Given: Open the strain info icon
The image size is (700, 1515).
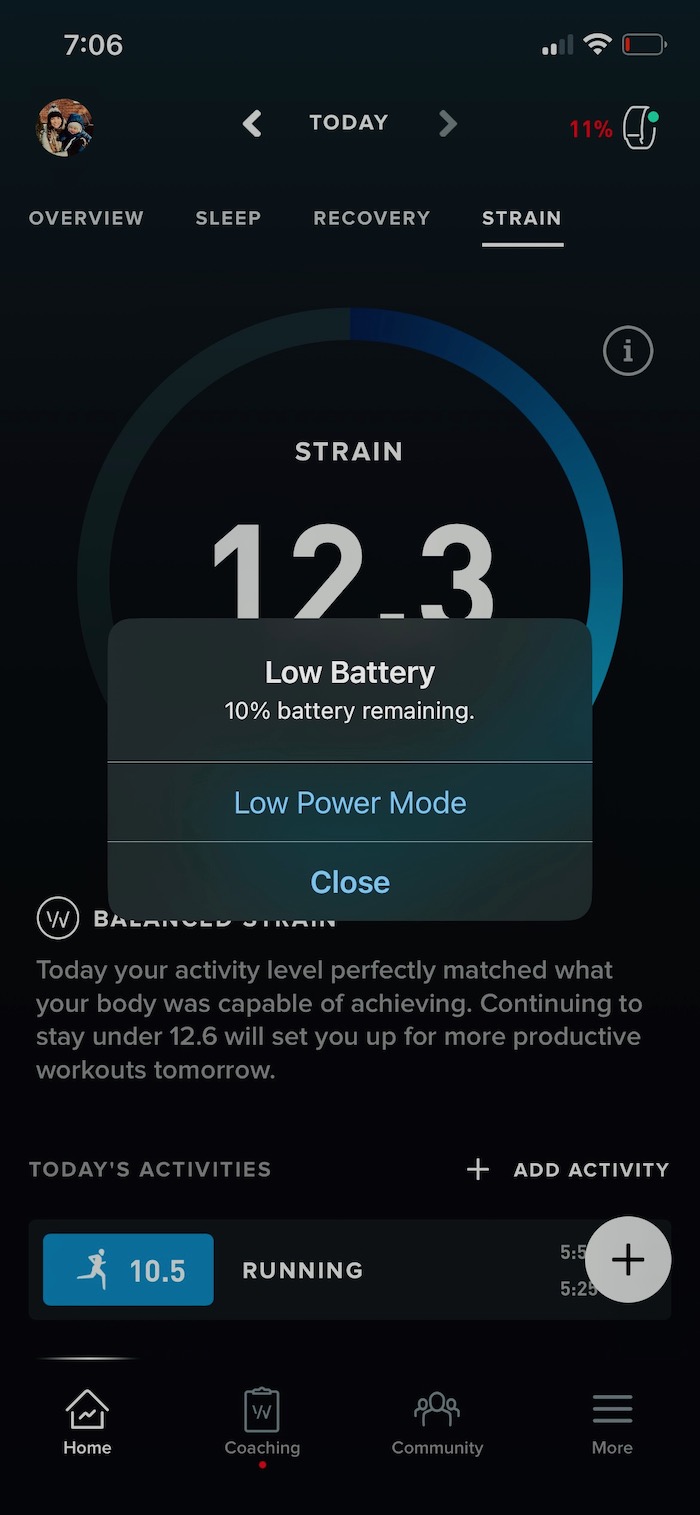Looking at the screenshot, I should (628, 351).
